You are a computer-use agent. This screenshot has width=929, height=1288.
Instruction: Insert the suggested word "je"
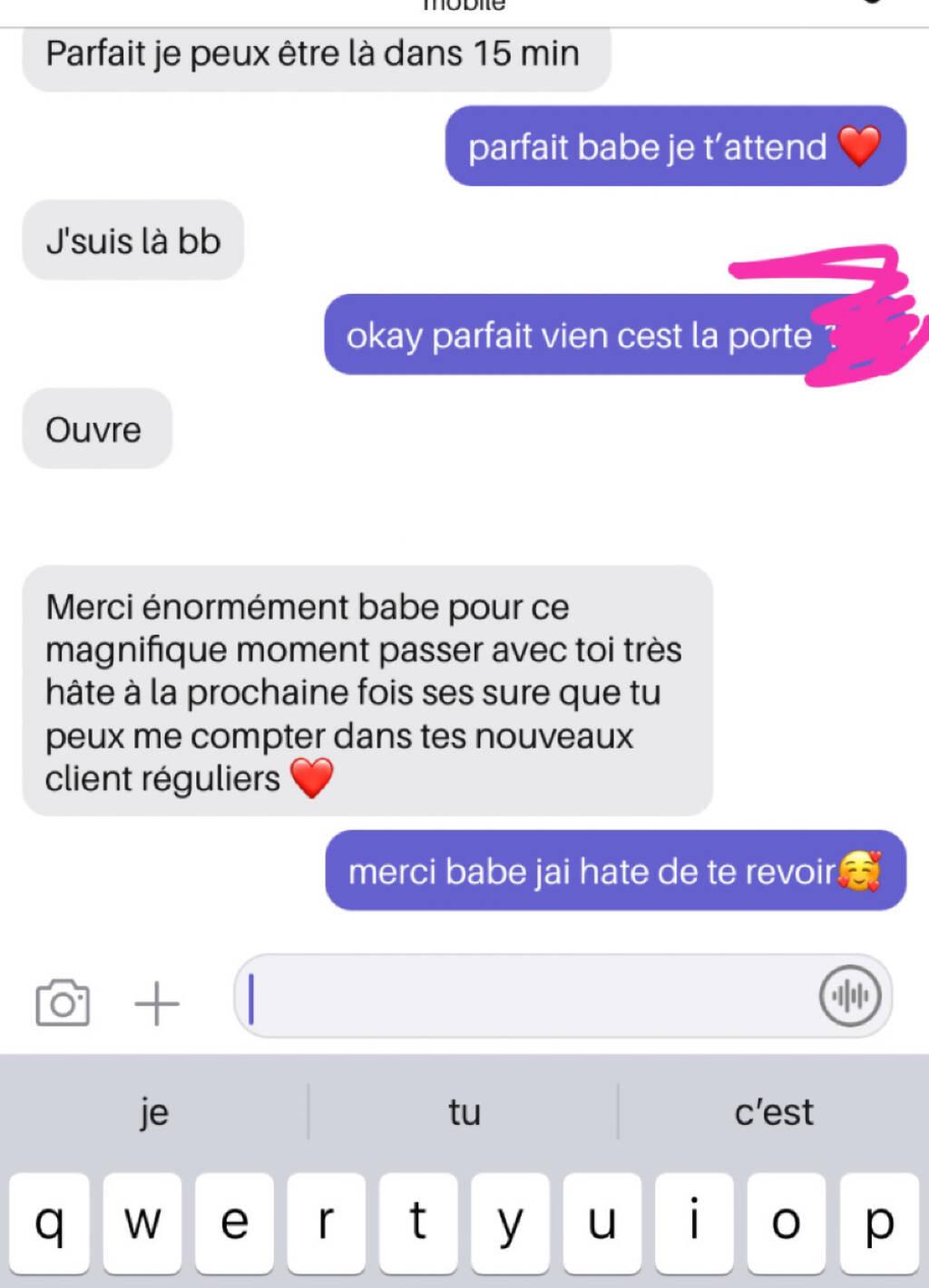point(154,1111)
